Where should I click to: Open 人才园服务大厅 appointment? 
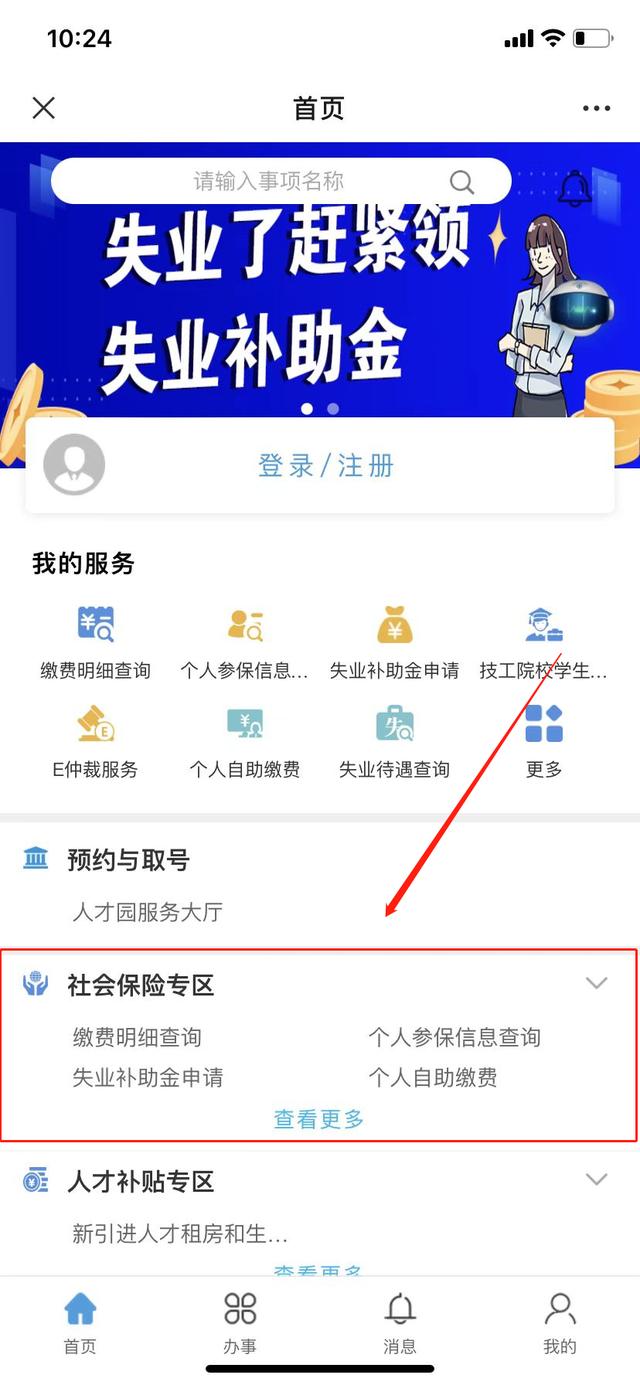[x=147, y=912]
